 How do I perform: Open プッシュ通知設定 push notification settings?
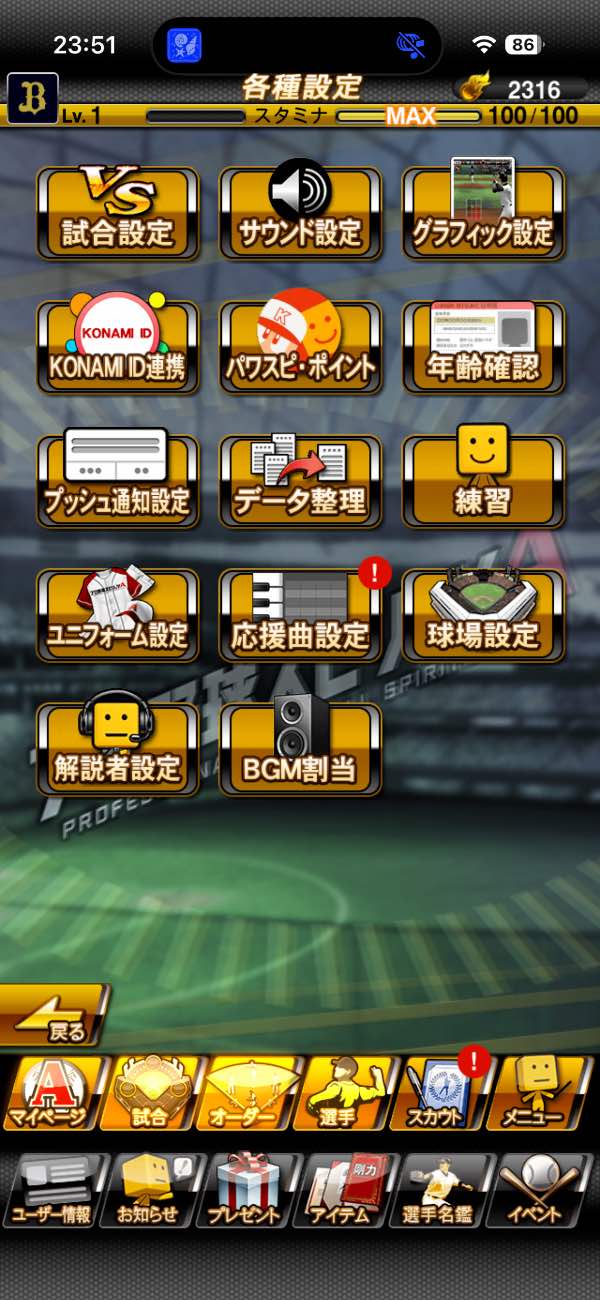pyautogui.click(x=118, y=481)
